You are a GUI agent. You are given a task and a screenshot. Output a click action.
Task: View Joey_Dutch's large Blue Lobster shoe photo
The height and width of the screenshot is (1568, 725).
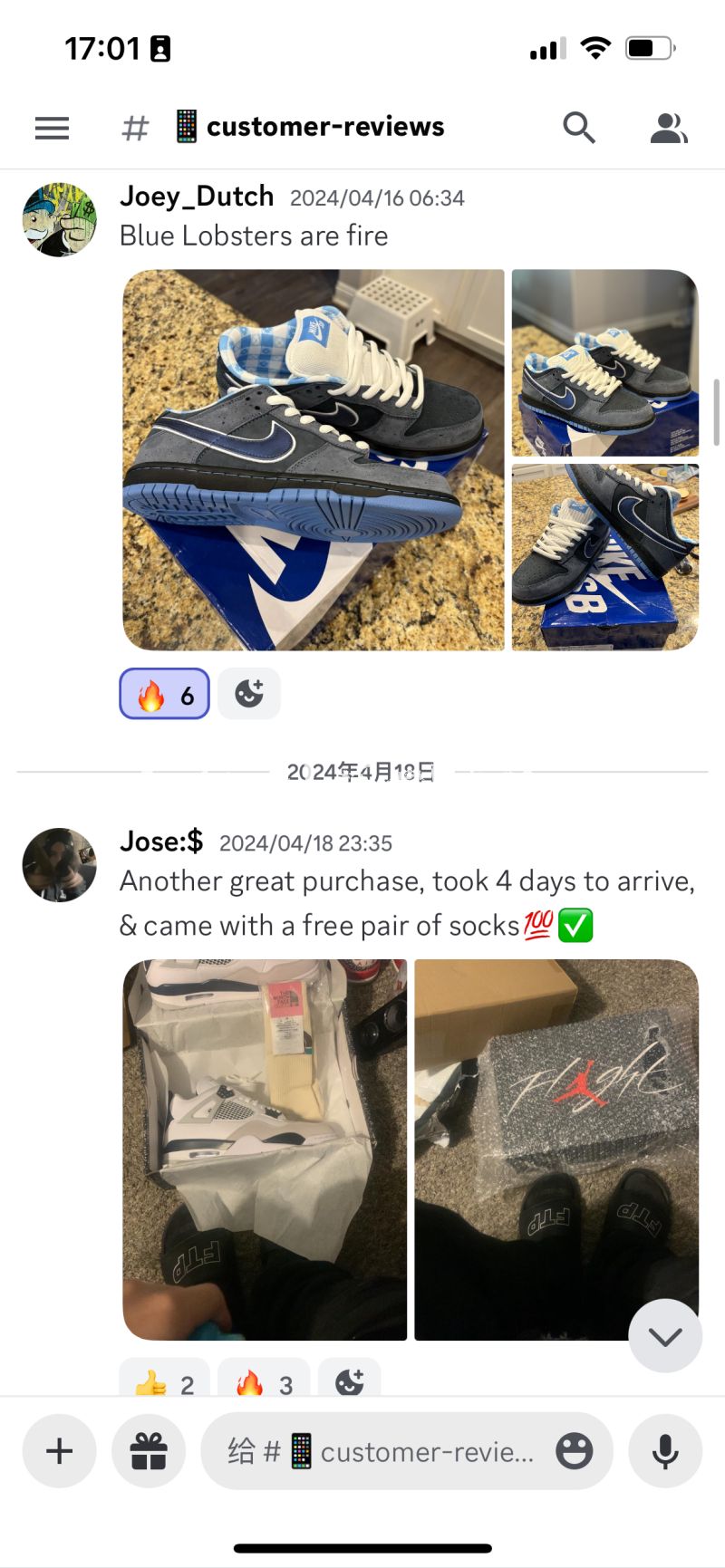click(313, 459)
